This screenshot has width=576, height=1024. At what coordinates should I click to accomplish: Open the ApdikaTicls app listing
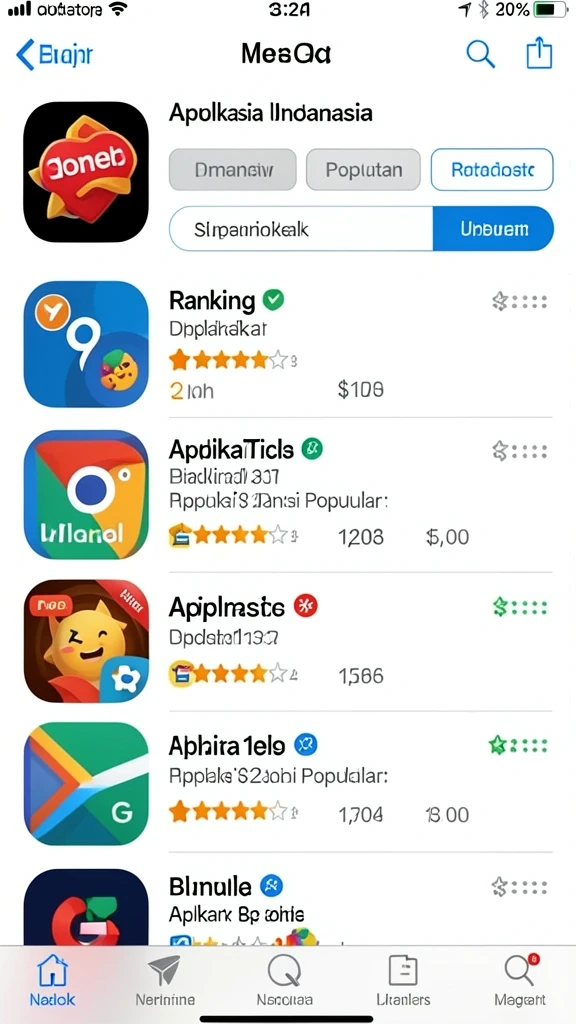(287, 494)
